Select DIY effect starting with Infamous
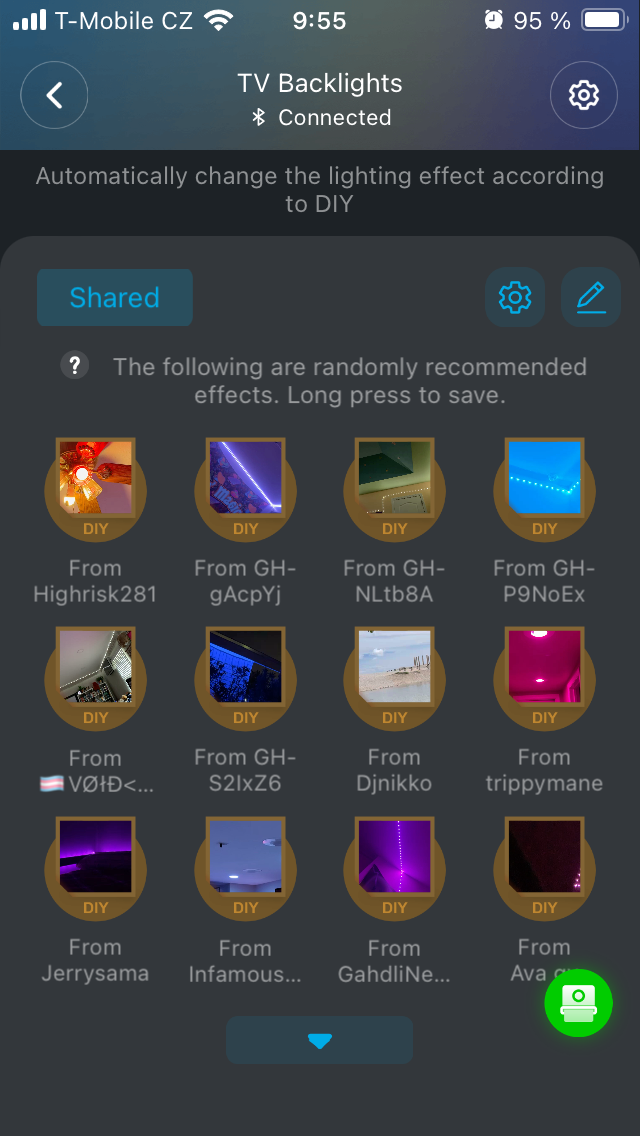 point(245,867)
